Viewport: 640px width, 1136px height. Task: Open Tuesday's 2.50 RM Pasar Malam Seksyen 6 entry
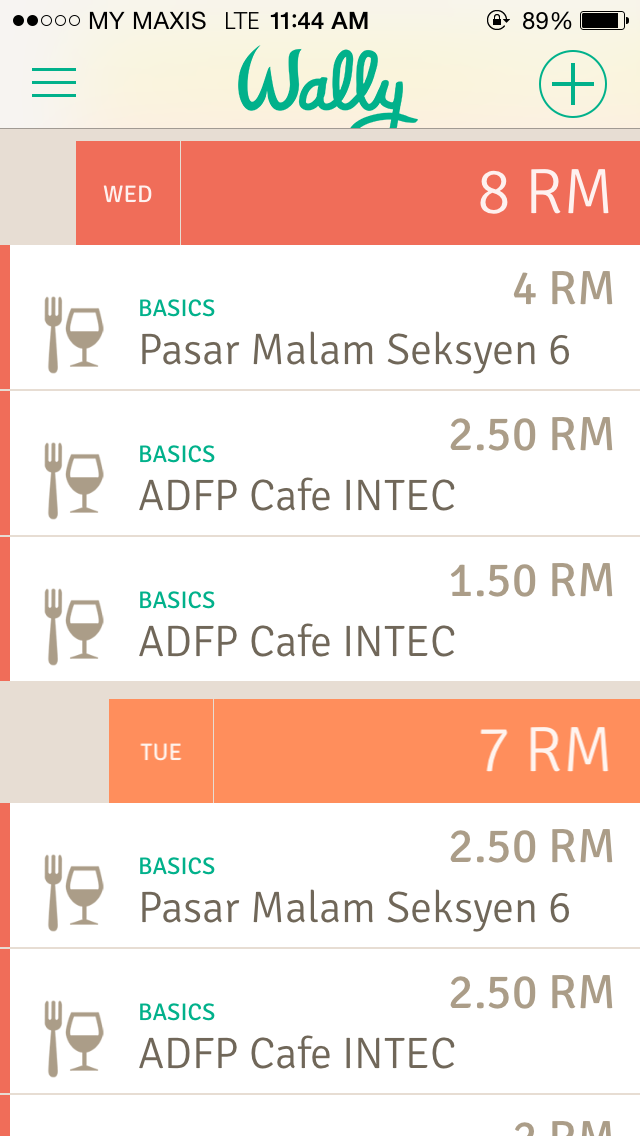point(320,875)
